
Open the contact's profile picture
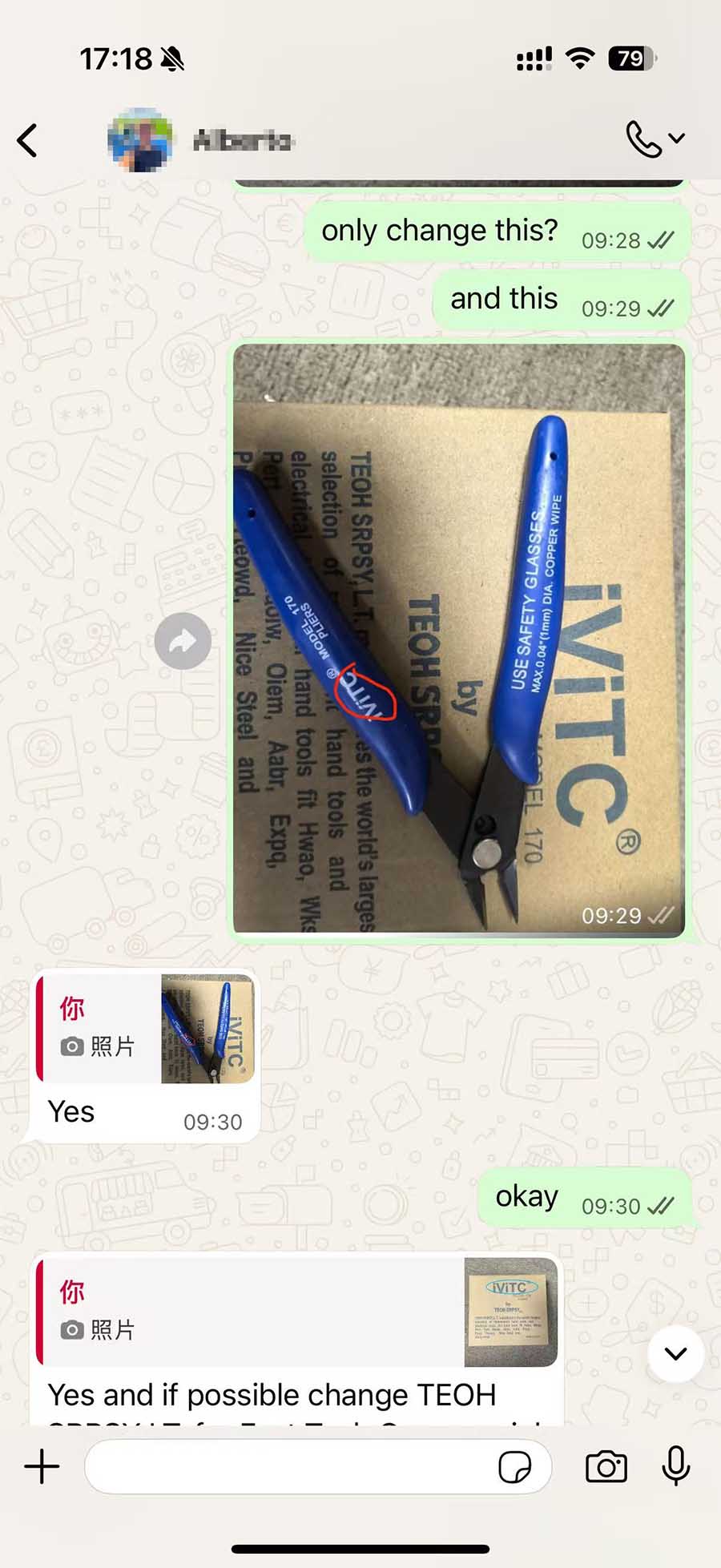(140, 140)
